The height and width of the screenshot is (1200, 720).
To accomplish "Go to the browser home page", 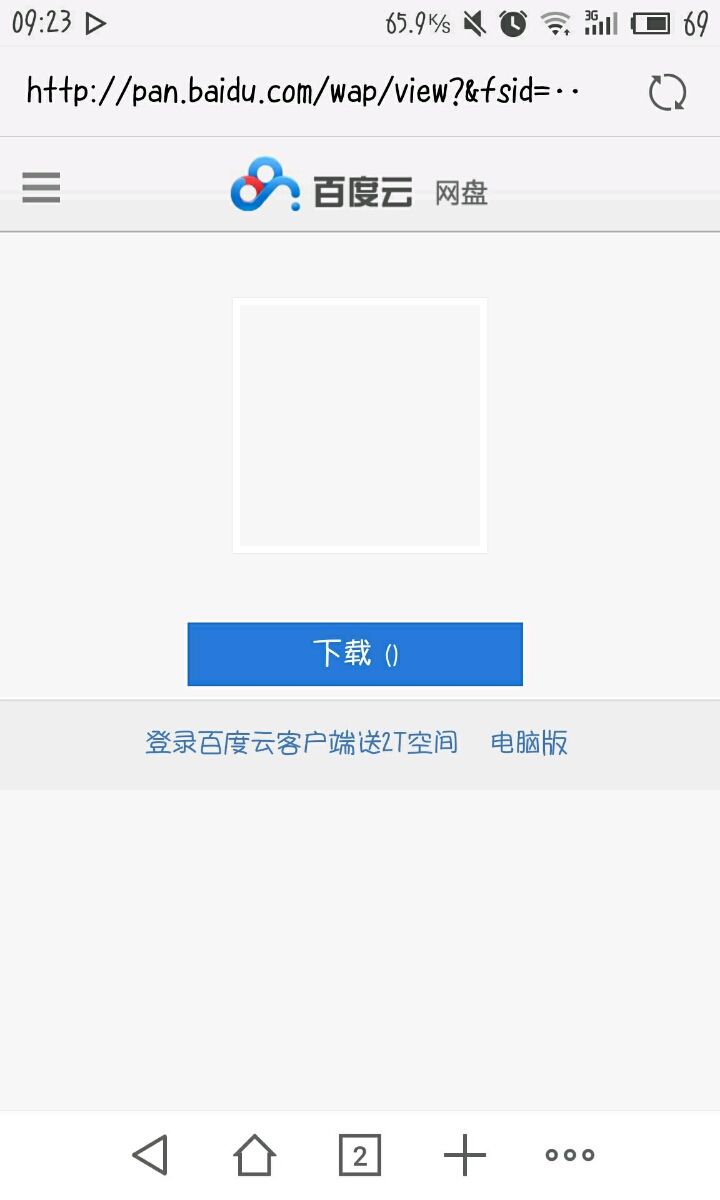I will [x=254, y=1155].
